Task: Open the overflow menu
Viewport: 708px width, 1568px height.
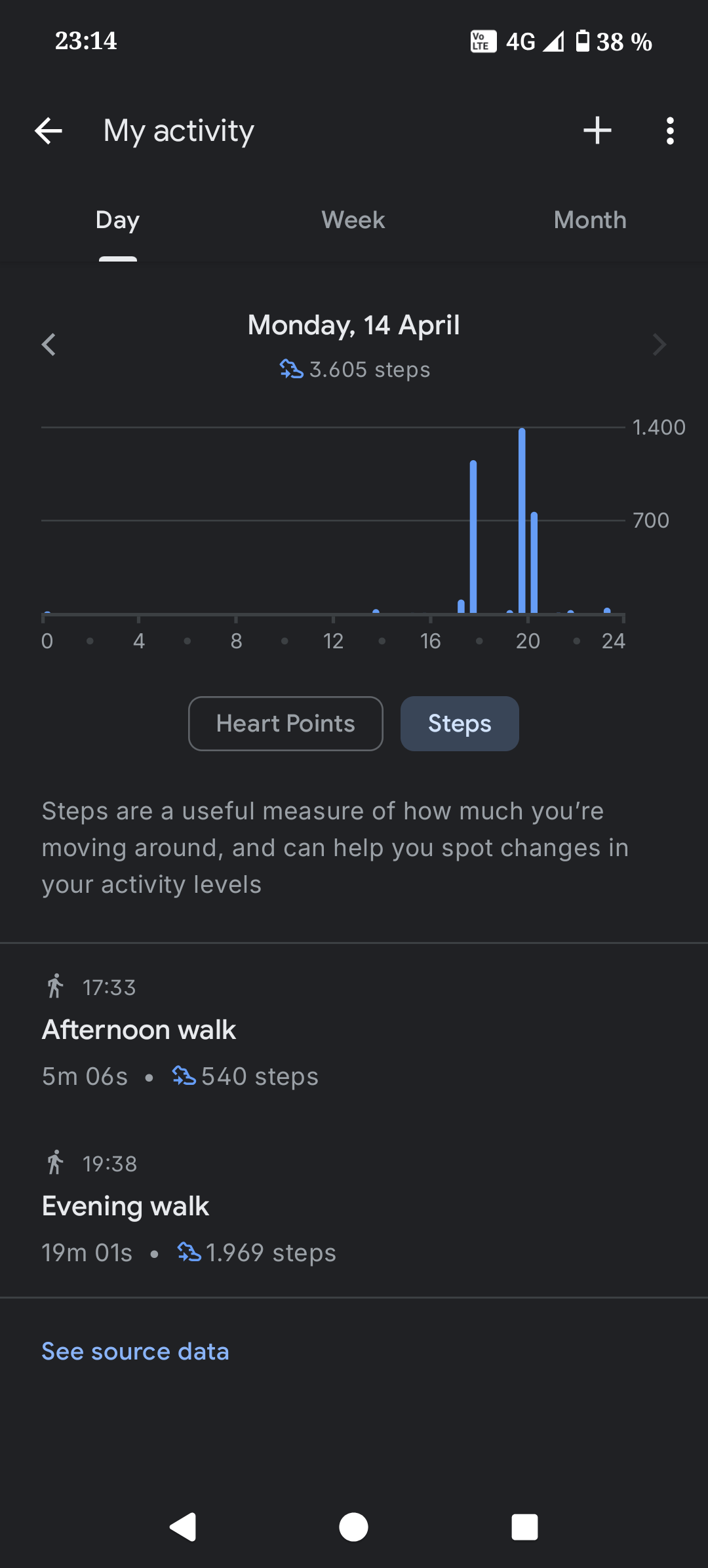Action: [x=669, y=131]
